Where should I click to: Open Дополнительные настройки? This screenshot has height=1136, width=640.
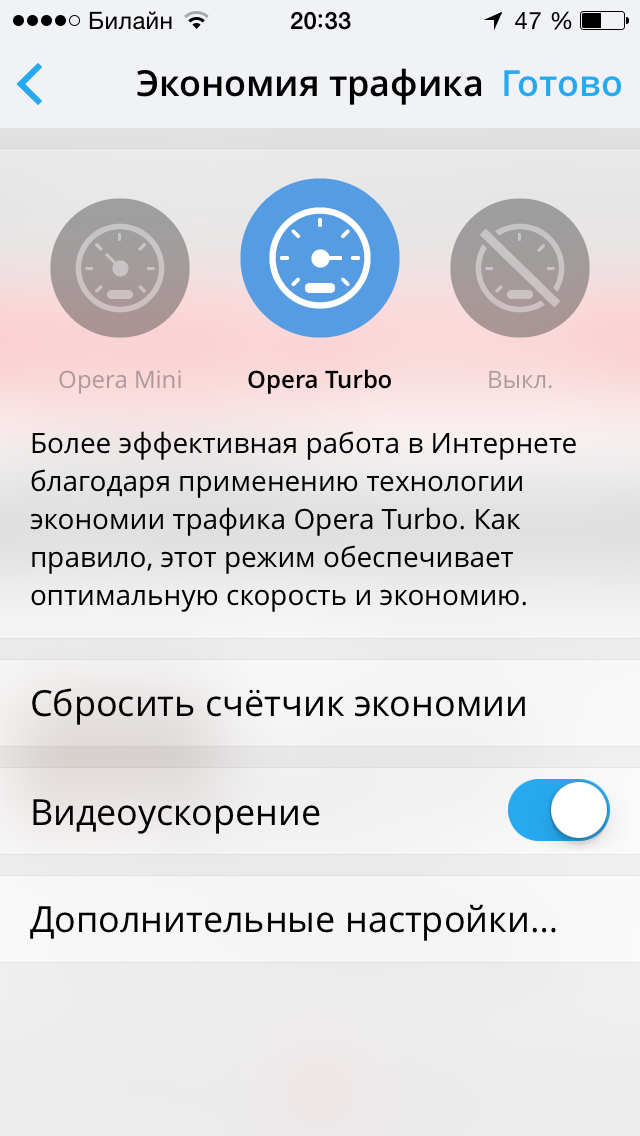(x=320, y=919)
